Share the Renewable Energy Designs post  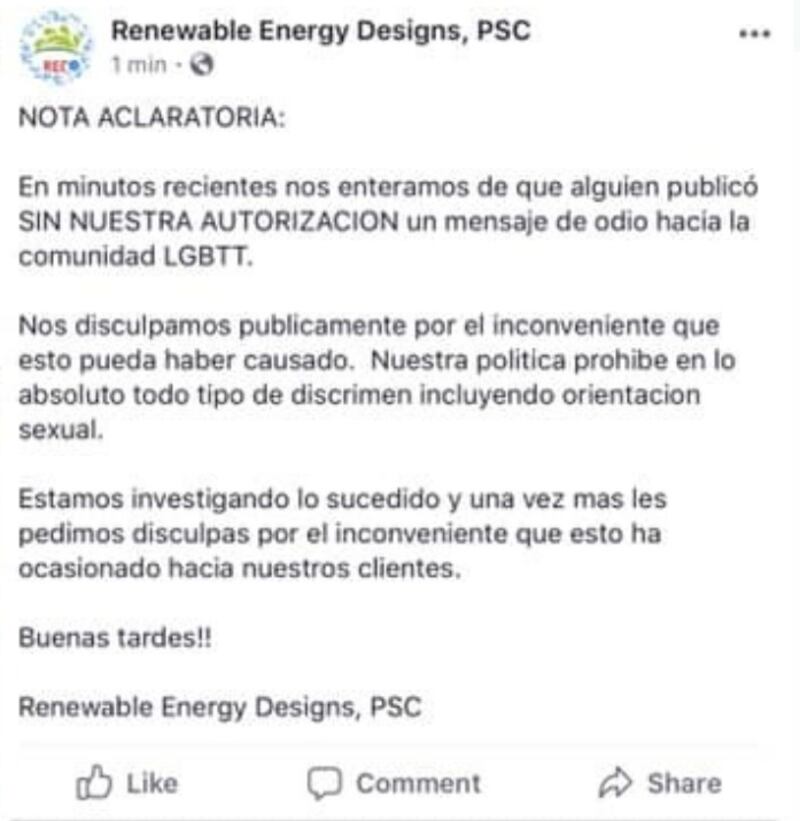click(x=659, y=782)
